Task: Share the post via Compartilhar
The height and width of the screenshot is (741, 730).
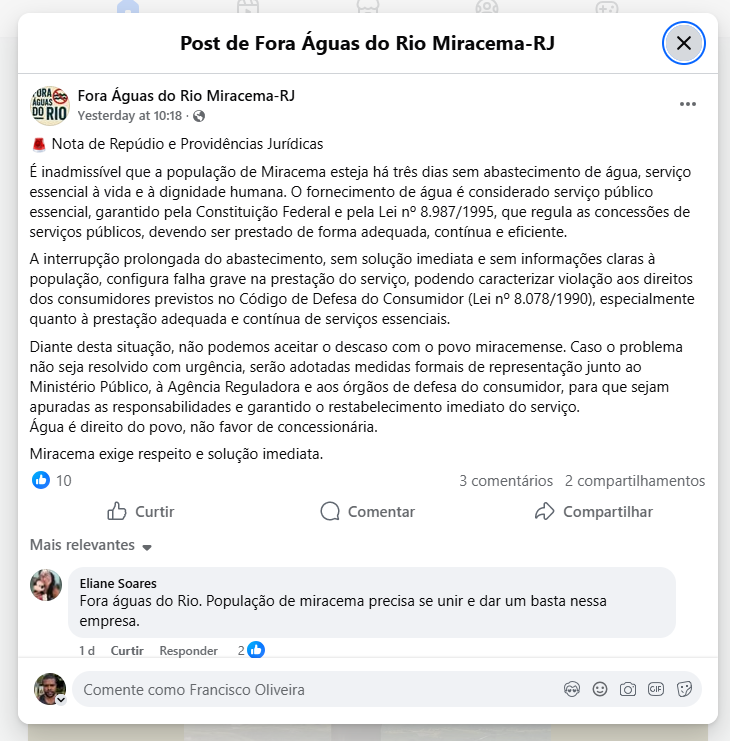Action: click(x=594, y=511)
